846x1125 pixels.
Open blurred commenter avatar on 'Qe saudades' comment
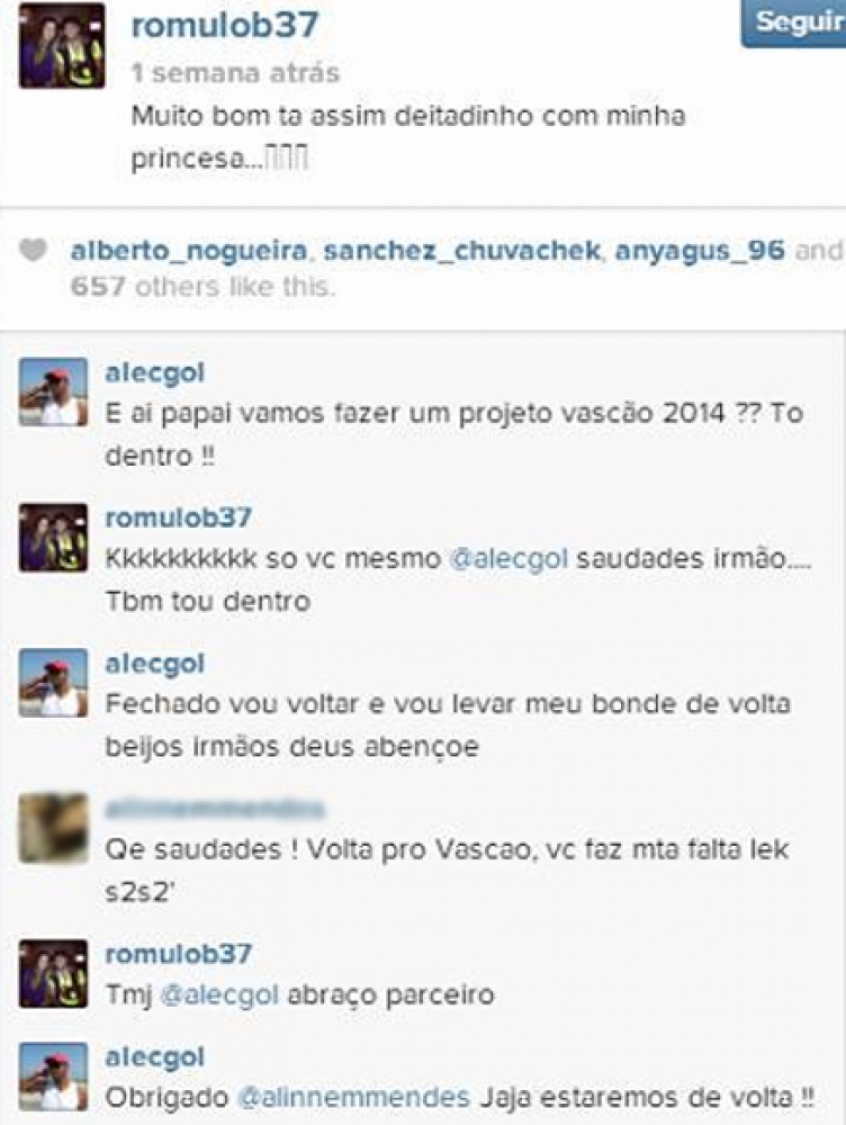pyautogui.click(x=54, y=829)
